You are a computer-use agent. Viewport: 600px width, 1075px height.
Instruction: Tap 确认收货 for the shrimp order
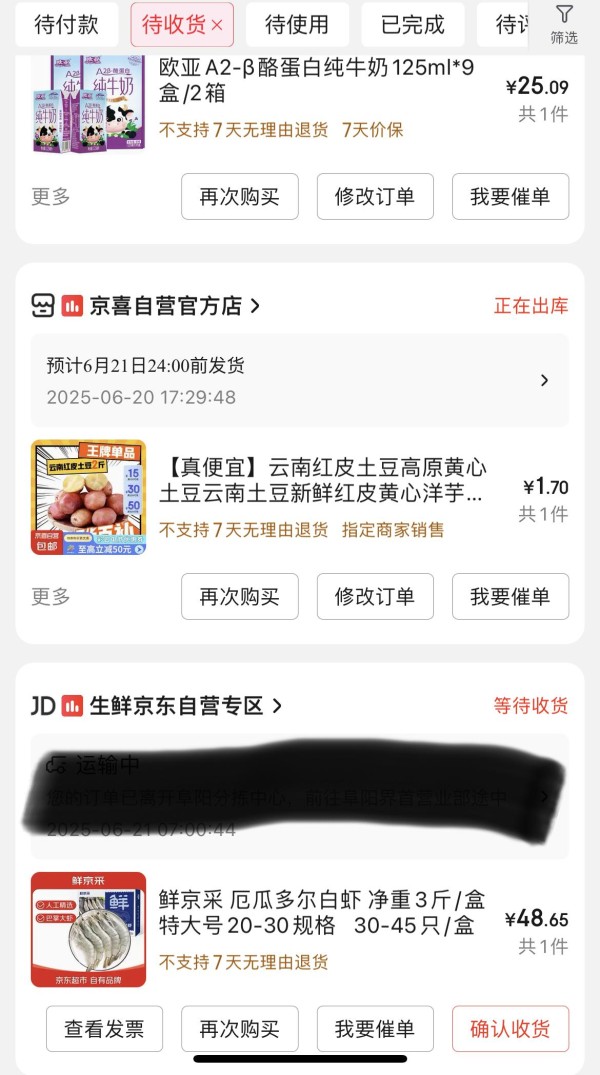pyautogui.click(x=510, y=1028)
